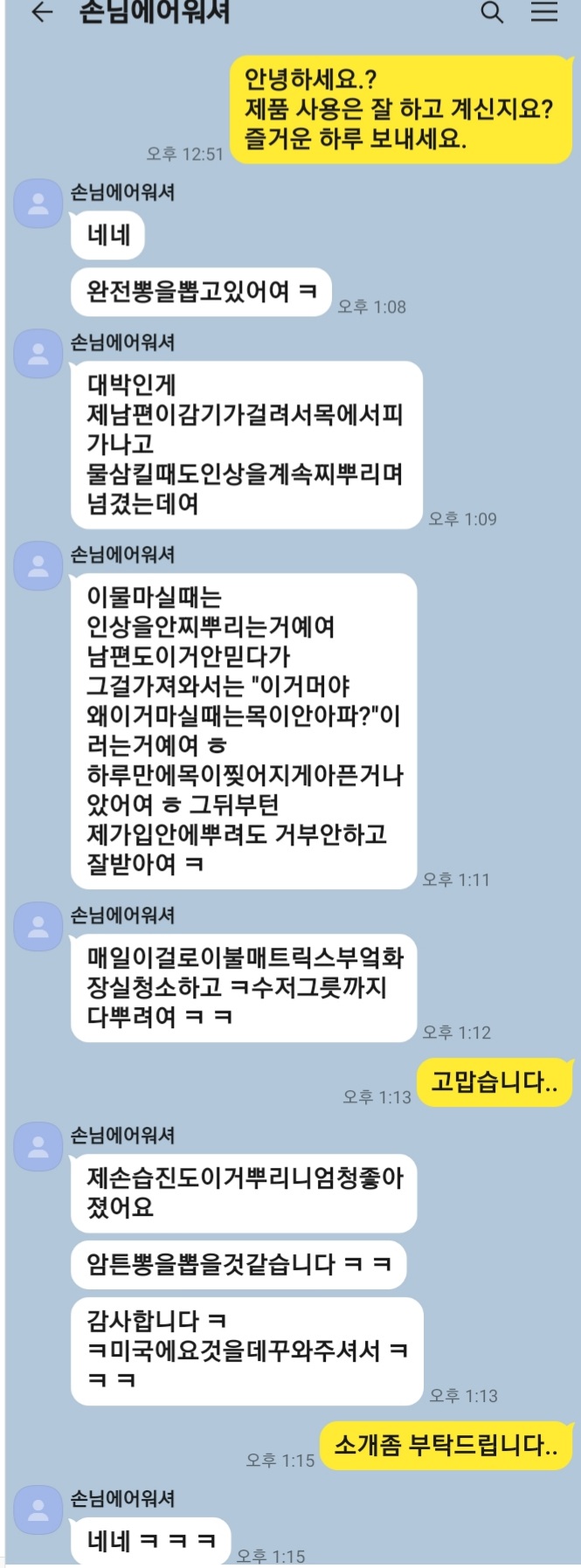Screen dimensions: 581x1568
Task: Open profile avatar next to 대박인게 message
Action: [x=38, y=355]
